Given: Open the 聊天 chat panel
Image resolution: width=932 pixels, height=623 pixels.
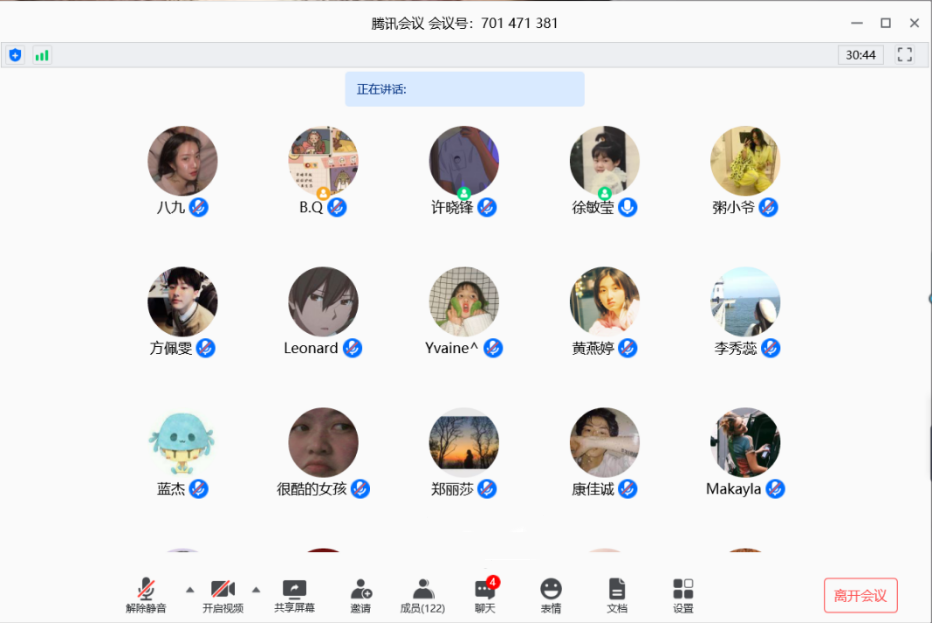Looking at the screenshot, I should (x=485, y=594).
